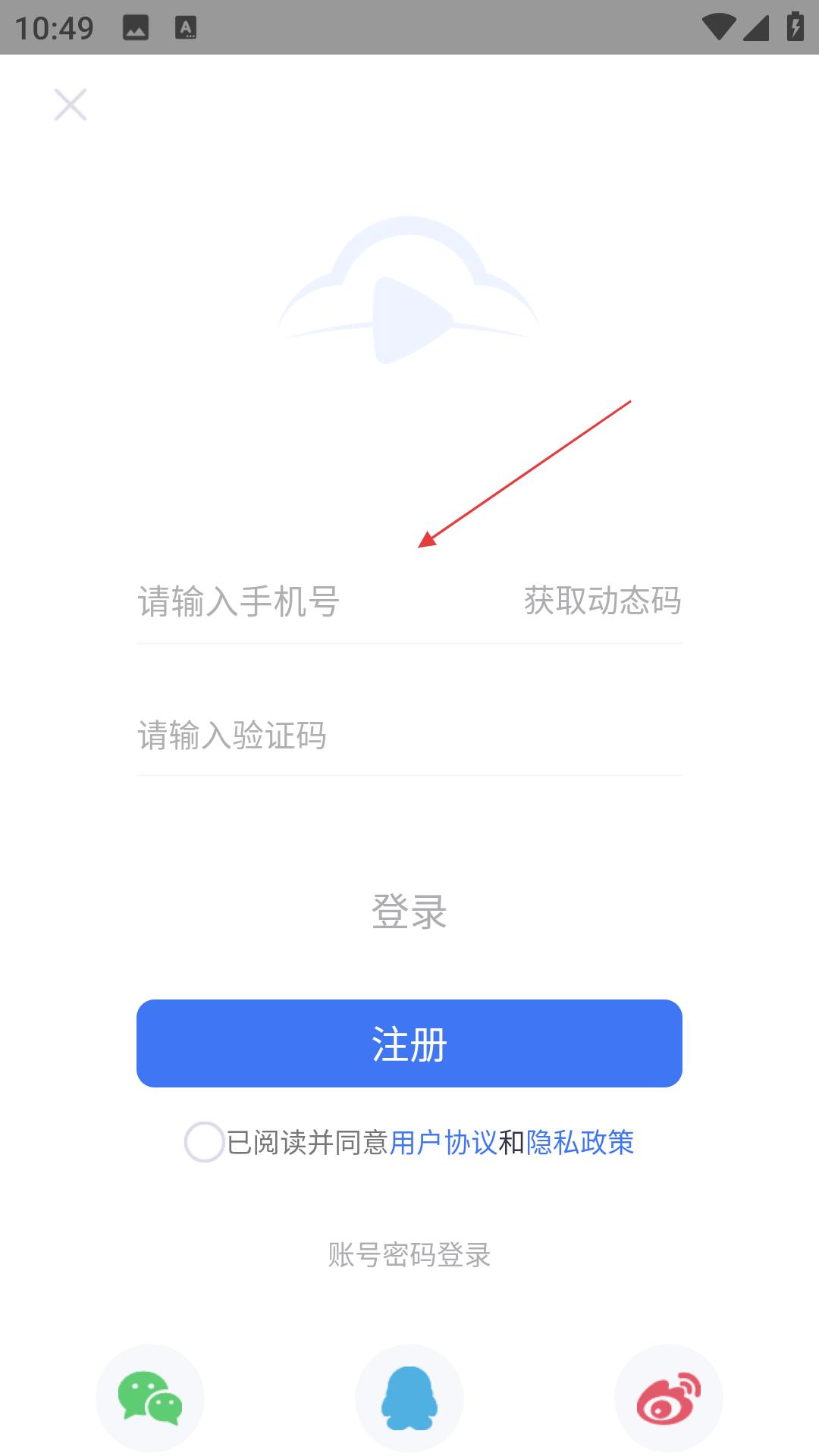Open the 隐私政策 link

tap(580, 1142)
